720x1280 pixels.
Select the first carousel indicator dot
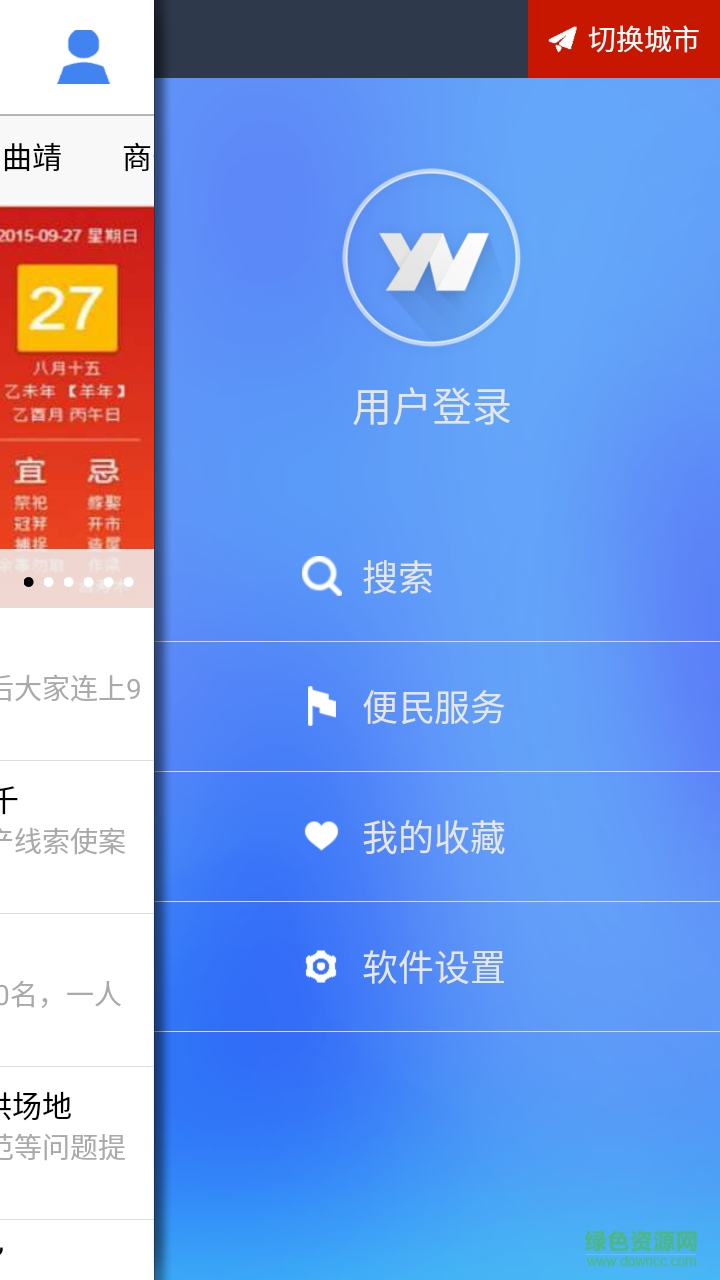(28, 582)
